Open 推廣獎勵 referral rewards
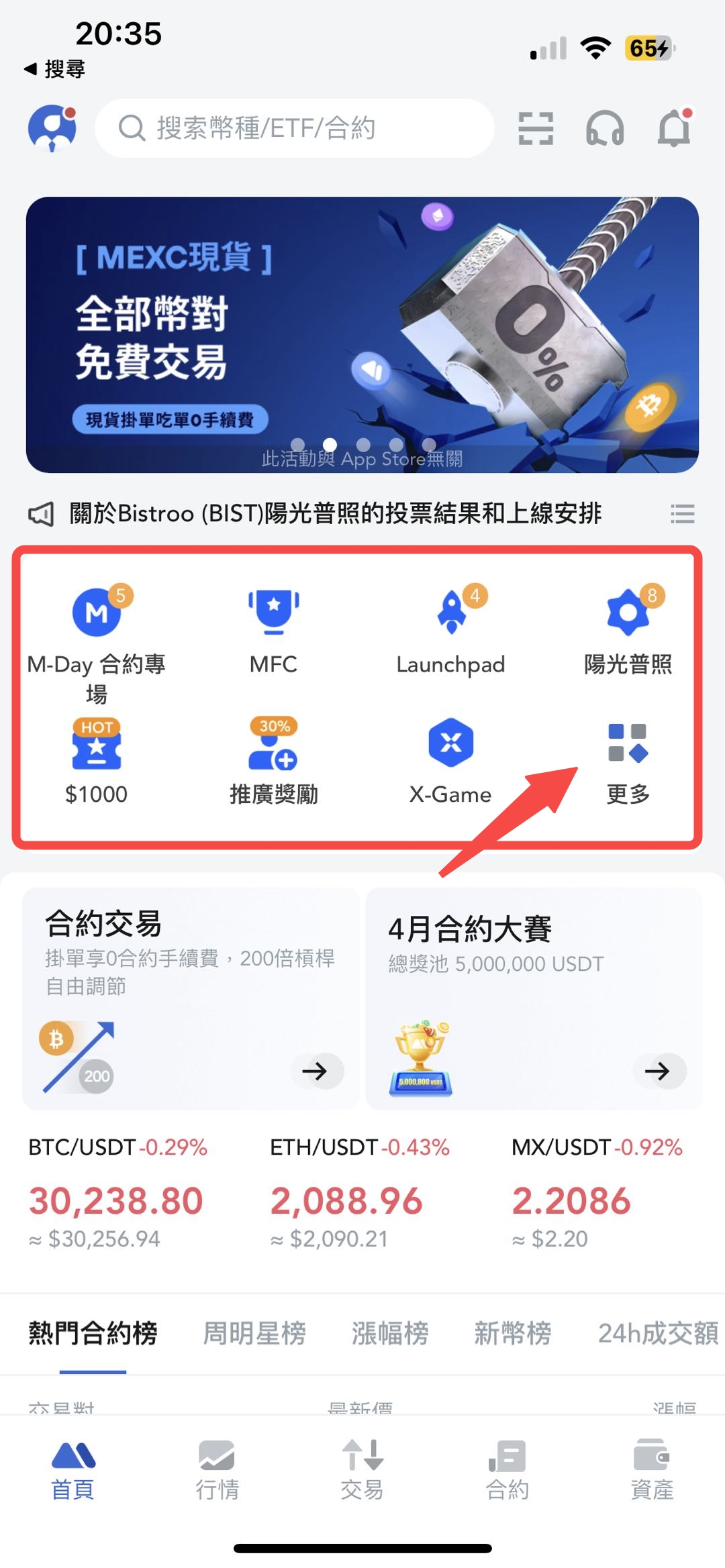725x1568 pixels. point(273,762)
